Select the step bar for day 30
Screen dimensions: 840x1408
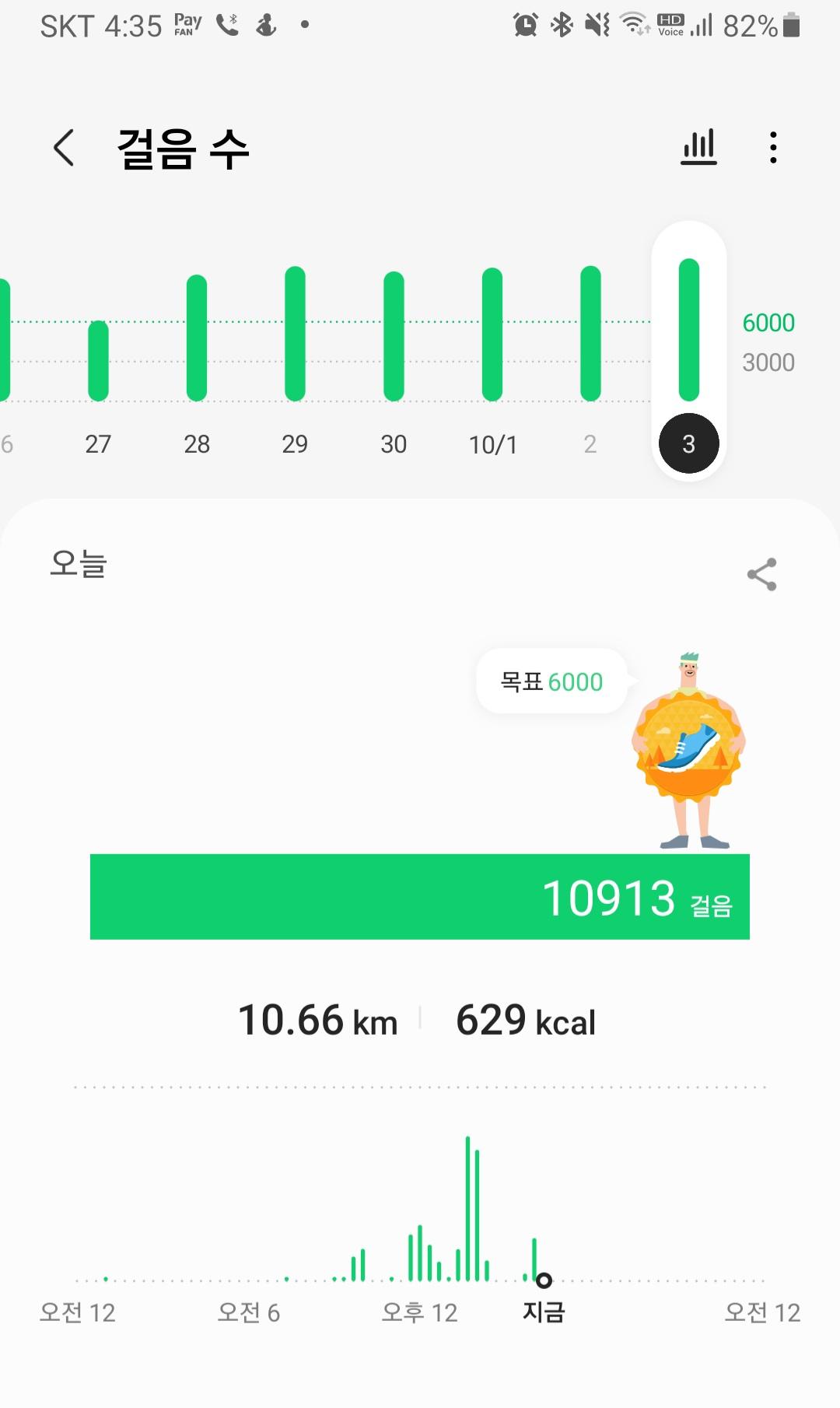tap(394, 336)
